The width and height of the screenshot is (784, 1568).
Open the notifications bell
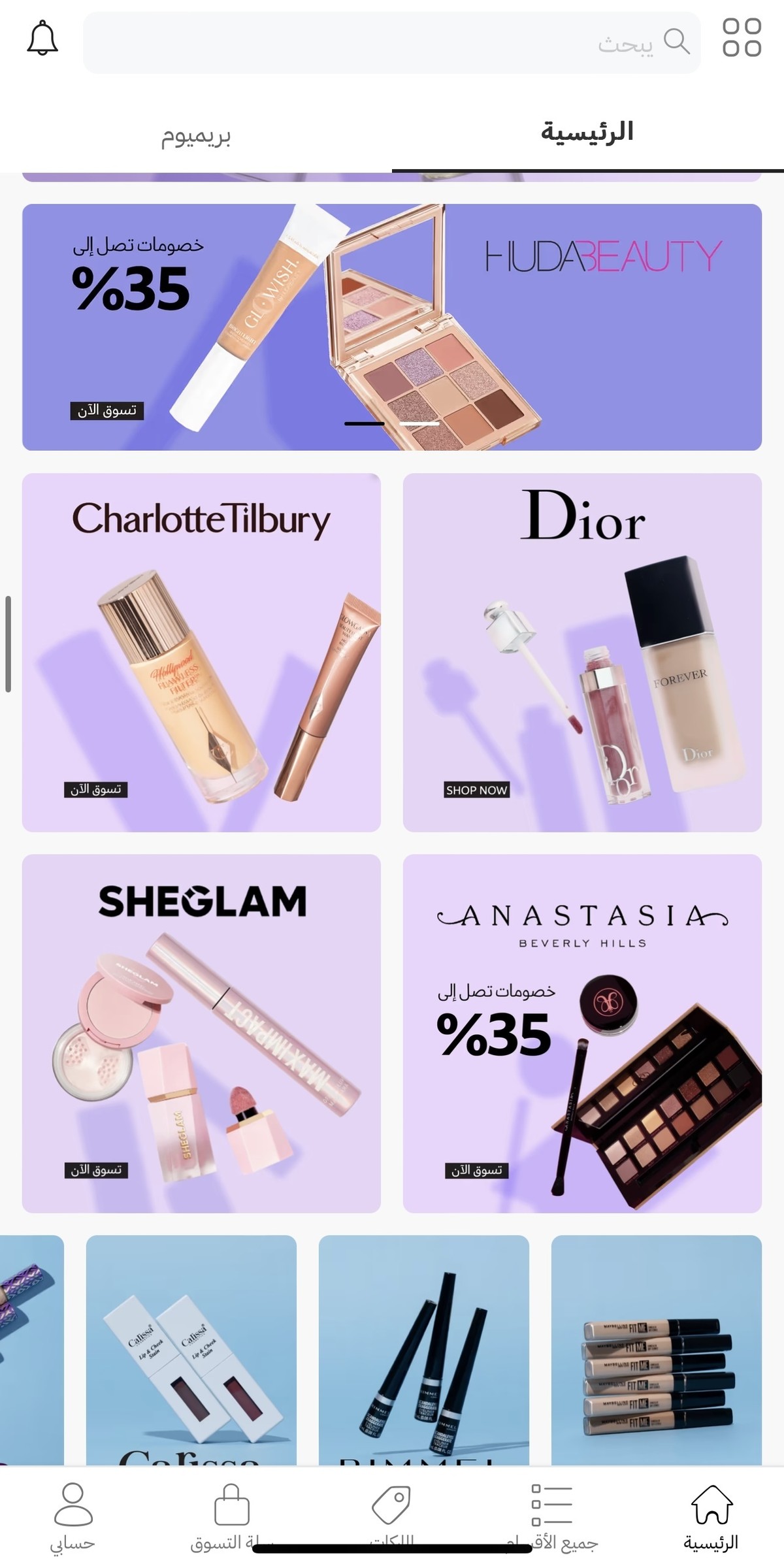[42, 39]
